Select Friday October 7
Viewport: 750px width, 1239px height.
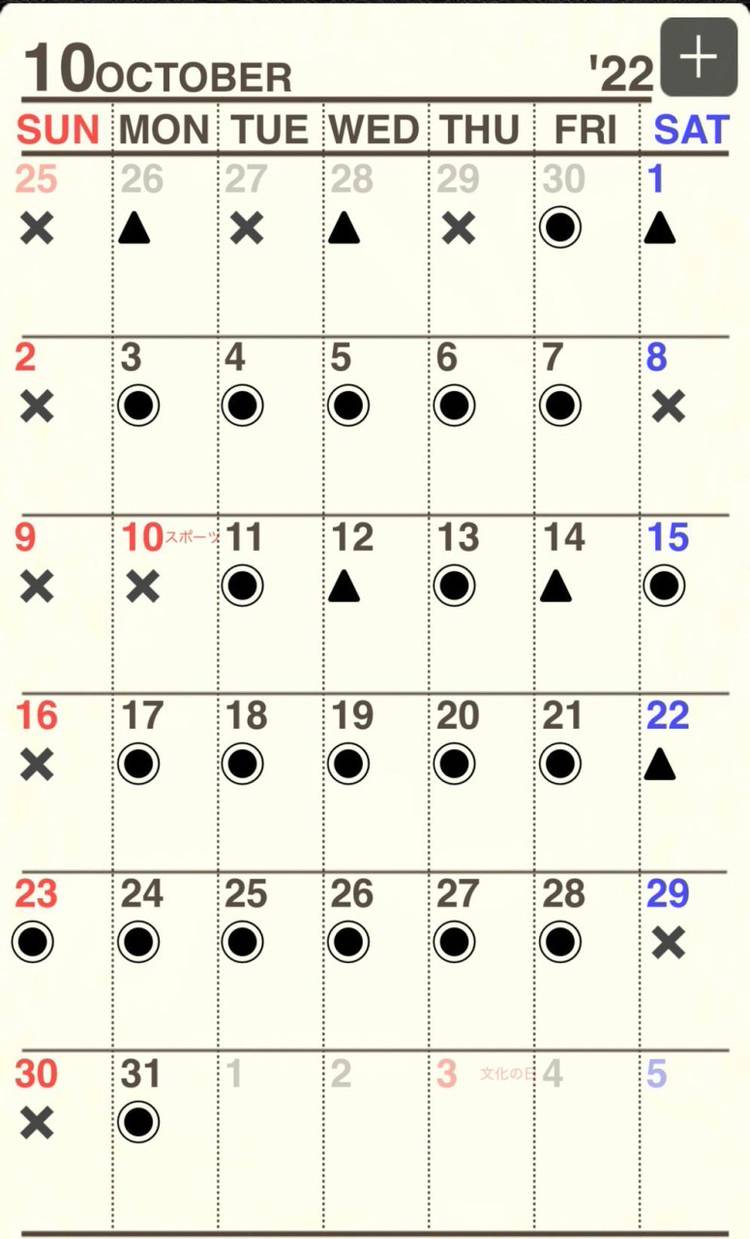pyautogui.click(x=584, y=388)
